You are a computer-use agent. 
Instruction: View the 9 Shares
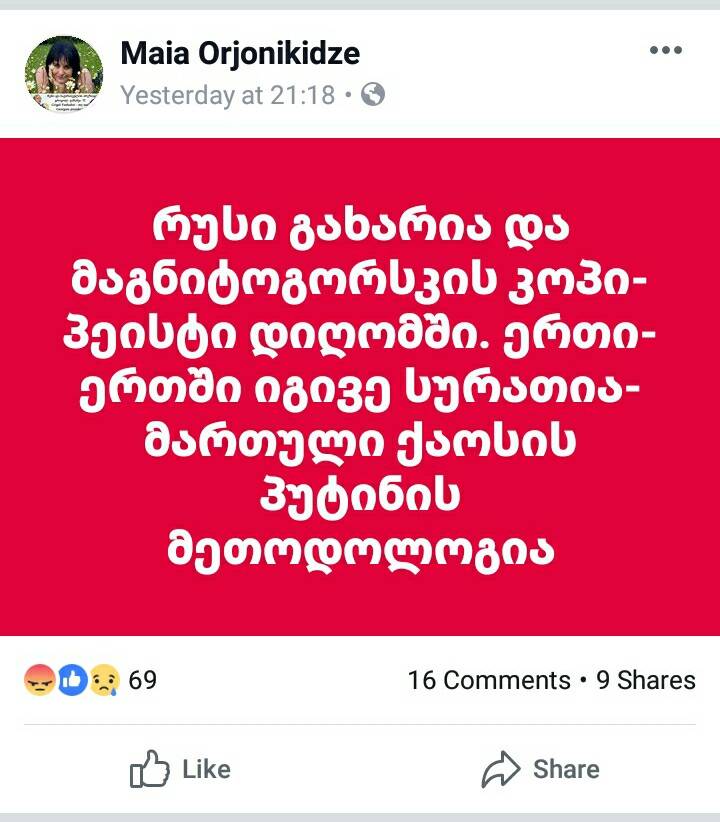click(x=646, y=680)
